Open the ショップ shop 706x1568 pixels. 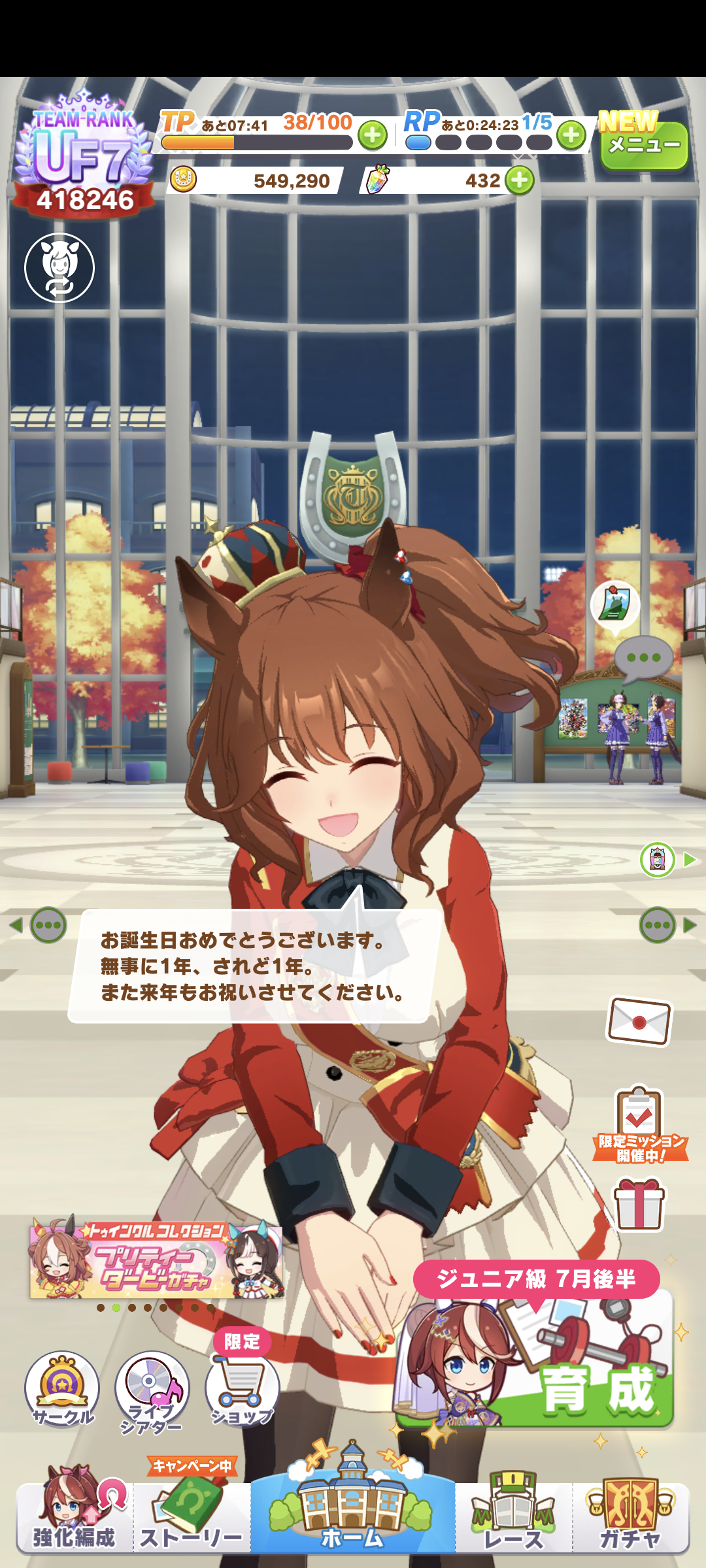[x=242, y=1390]
